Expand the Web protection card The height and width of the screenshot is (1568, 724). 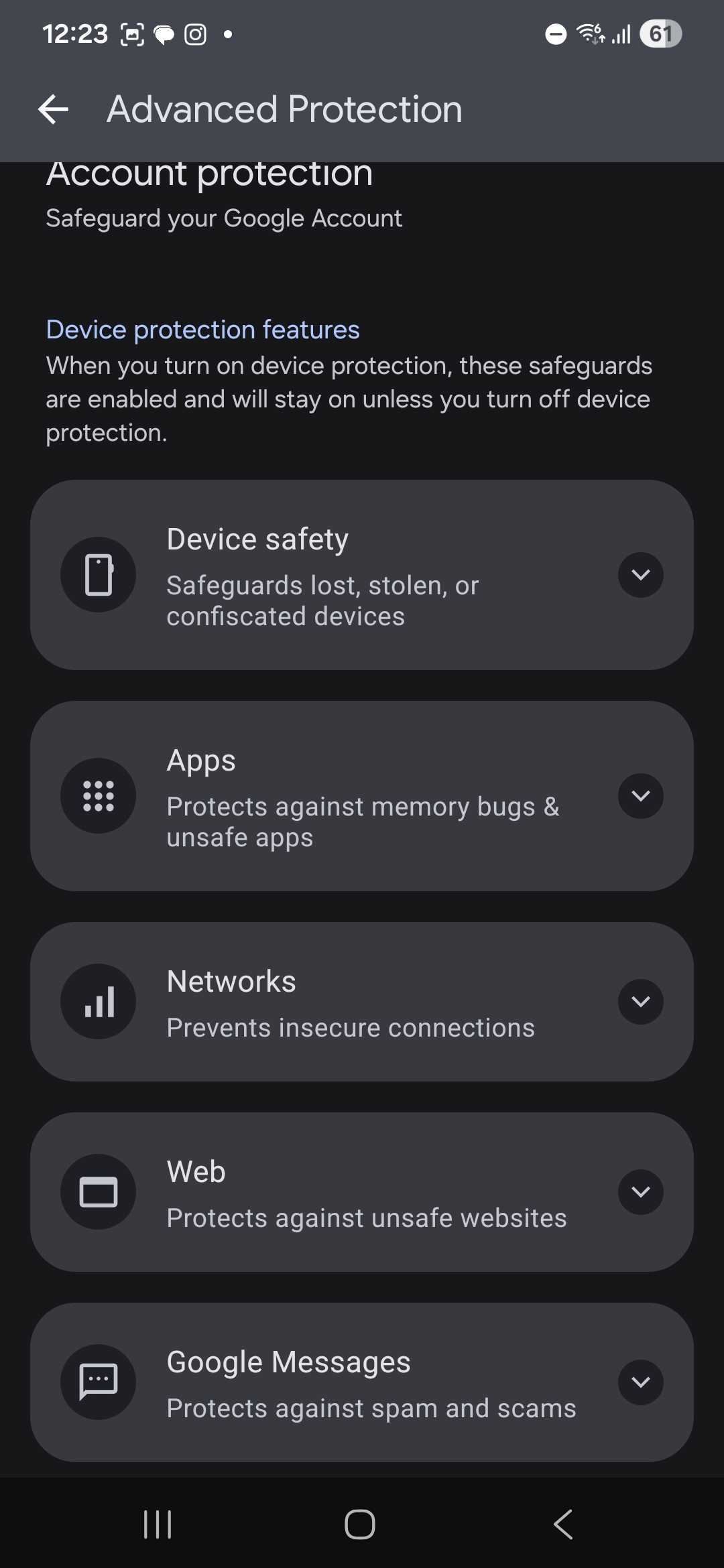coord(640,1192)
